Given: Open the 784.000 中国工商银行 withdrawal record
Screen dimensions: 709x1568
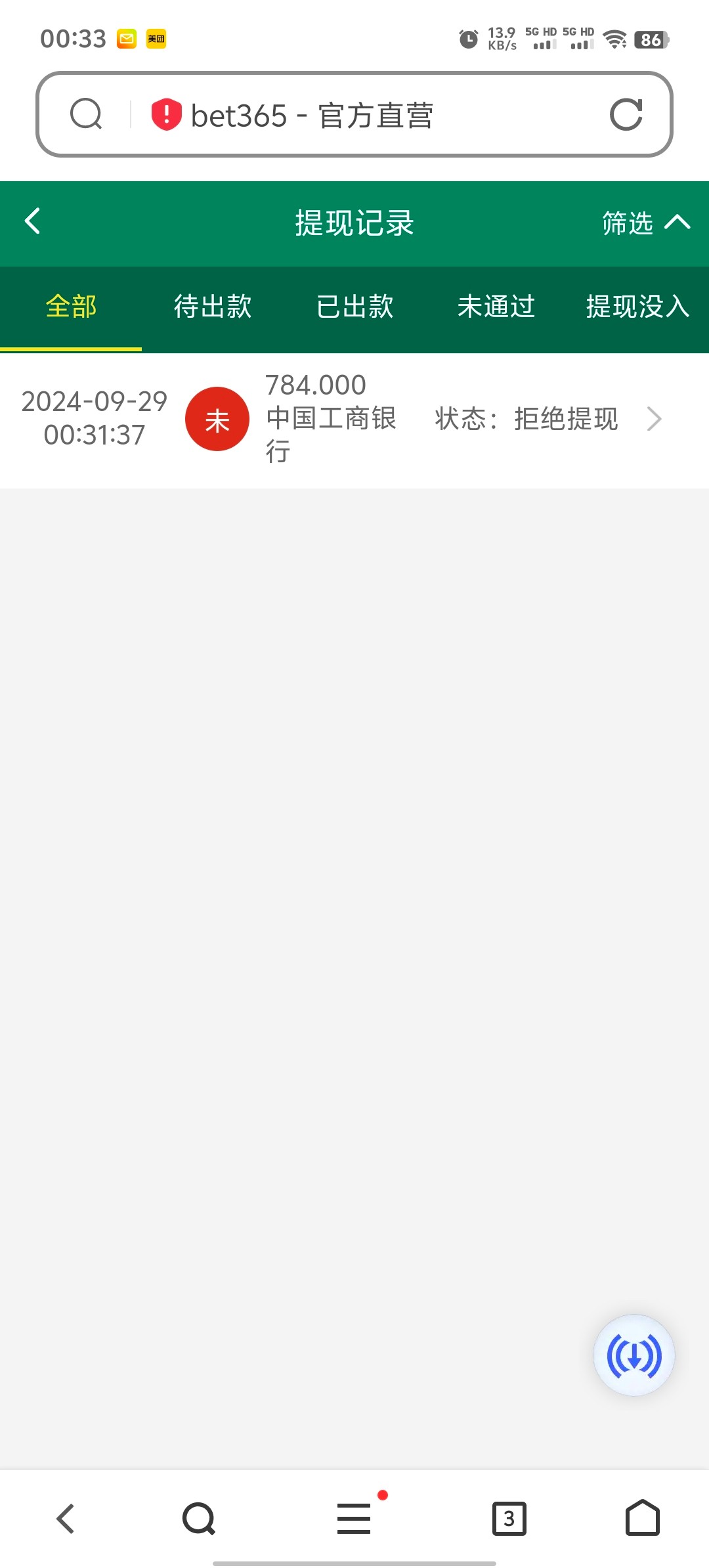Looking at the screenshot, I should [x=354, y=419].
